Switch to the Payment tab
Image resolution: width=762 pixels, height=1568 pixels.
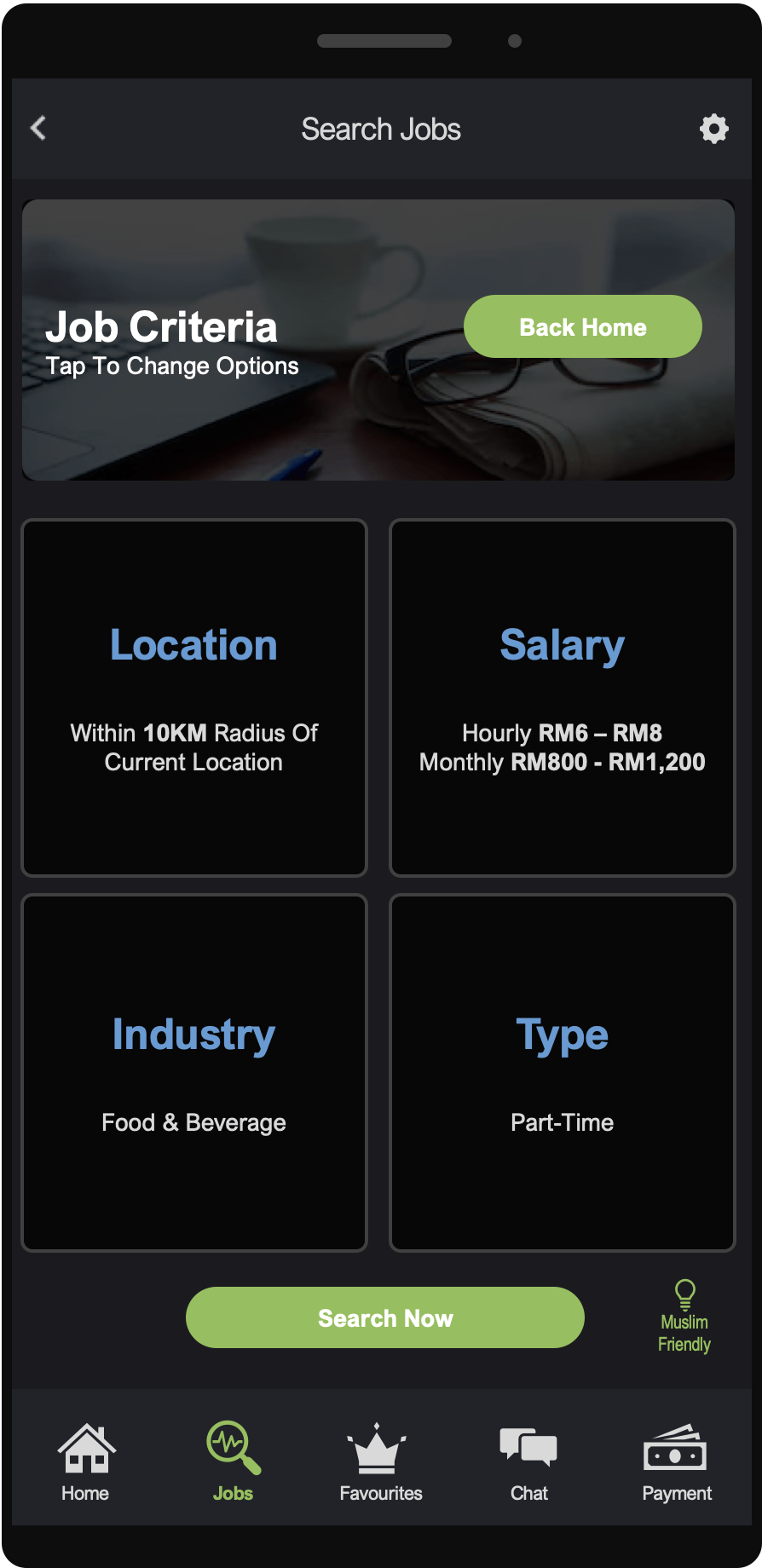tap(676, 1461)
